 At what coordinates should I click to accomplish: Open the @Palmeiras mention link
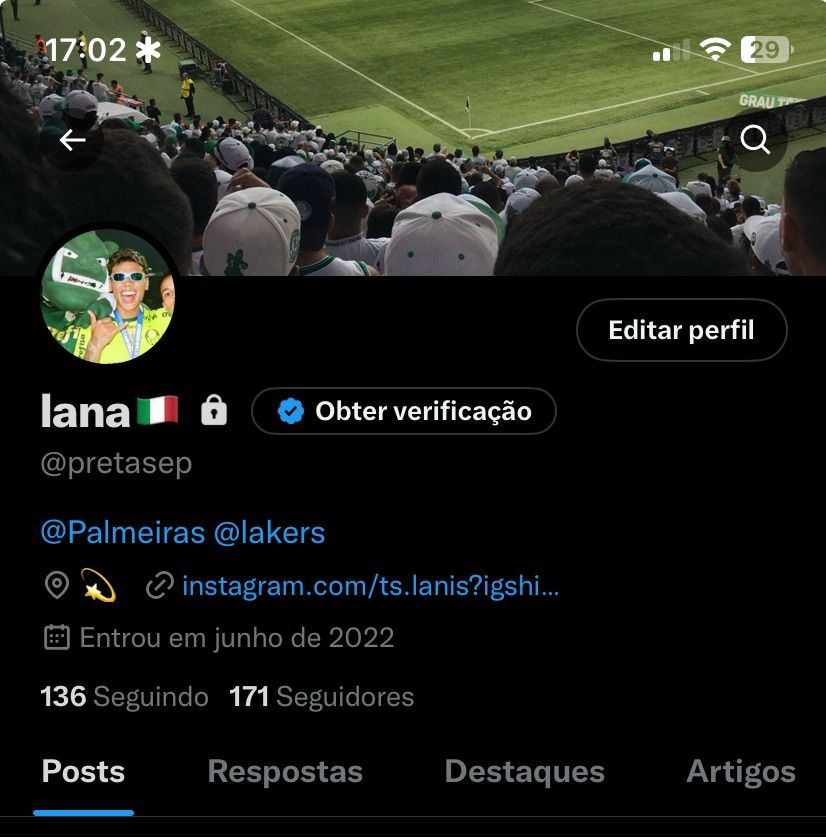[x=122, y=532]
